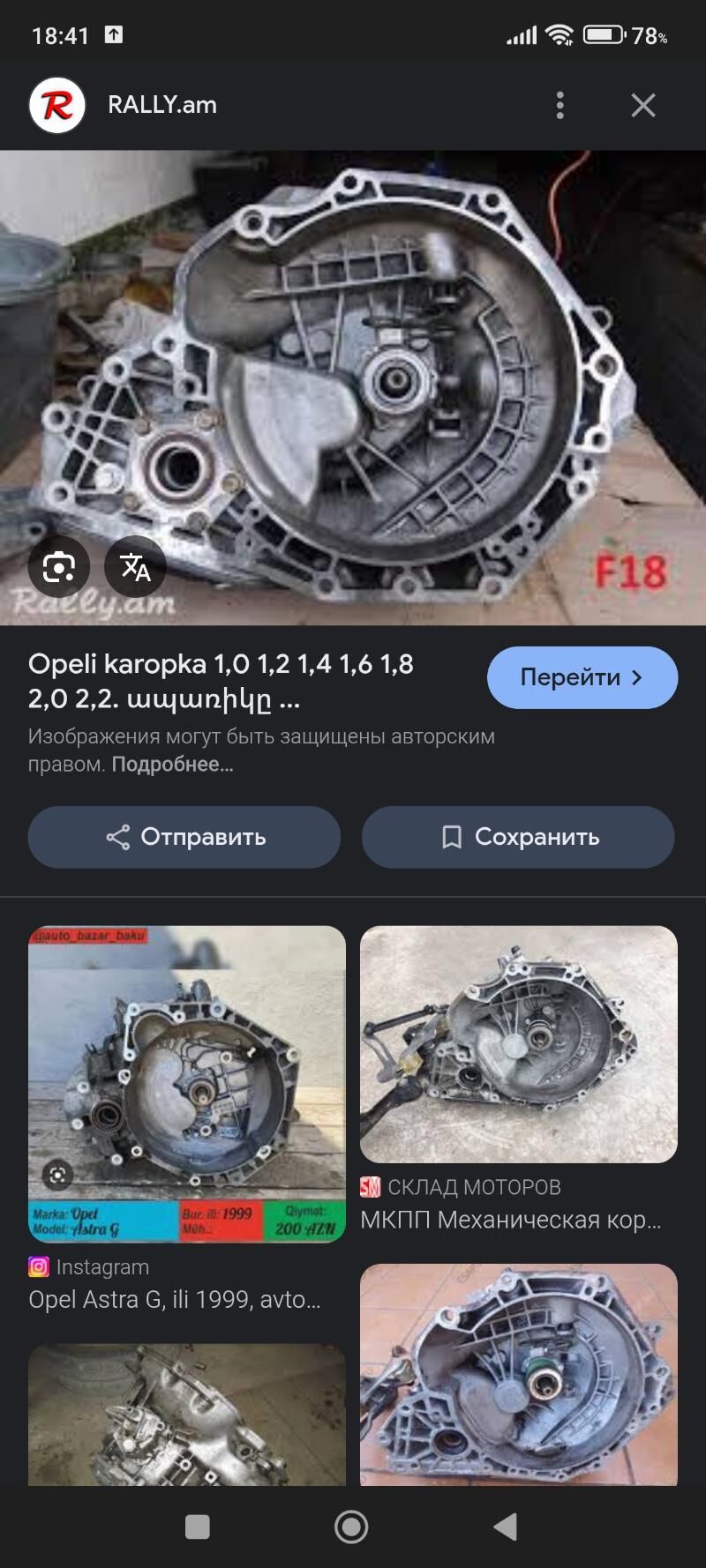The image size is (706, 1568).
Task: Save image with Сохранить
Action: point(518,837)
